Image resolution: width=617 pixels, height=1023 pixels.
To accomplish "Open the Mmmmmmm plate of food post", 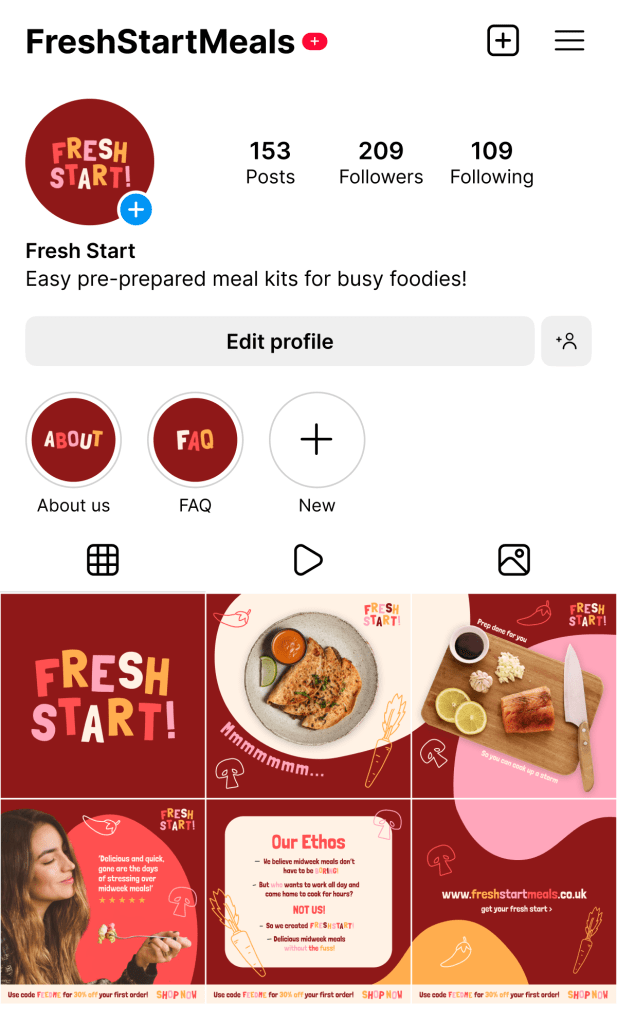I will click(308, 696).
